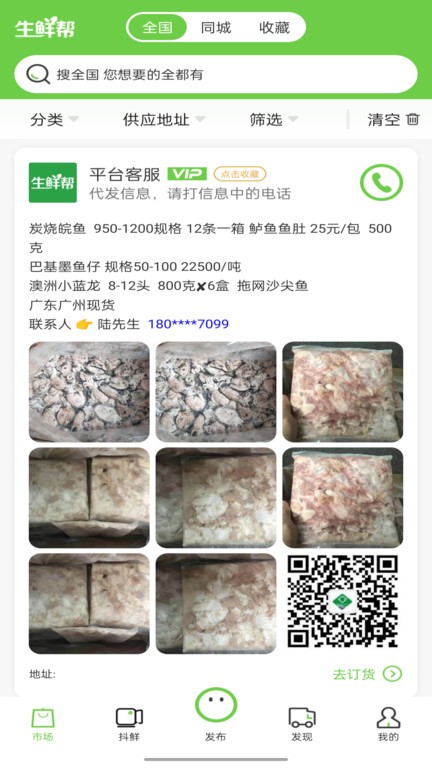The height and width of the screenshot is (768, 432).
Task: Dial the phone number 180****7099 link
Action: pyautogui.click(x=189, y=324)
